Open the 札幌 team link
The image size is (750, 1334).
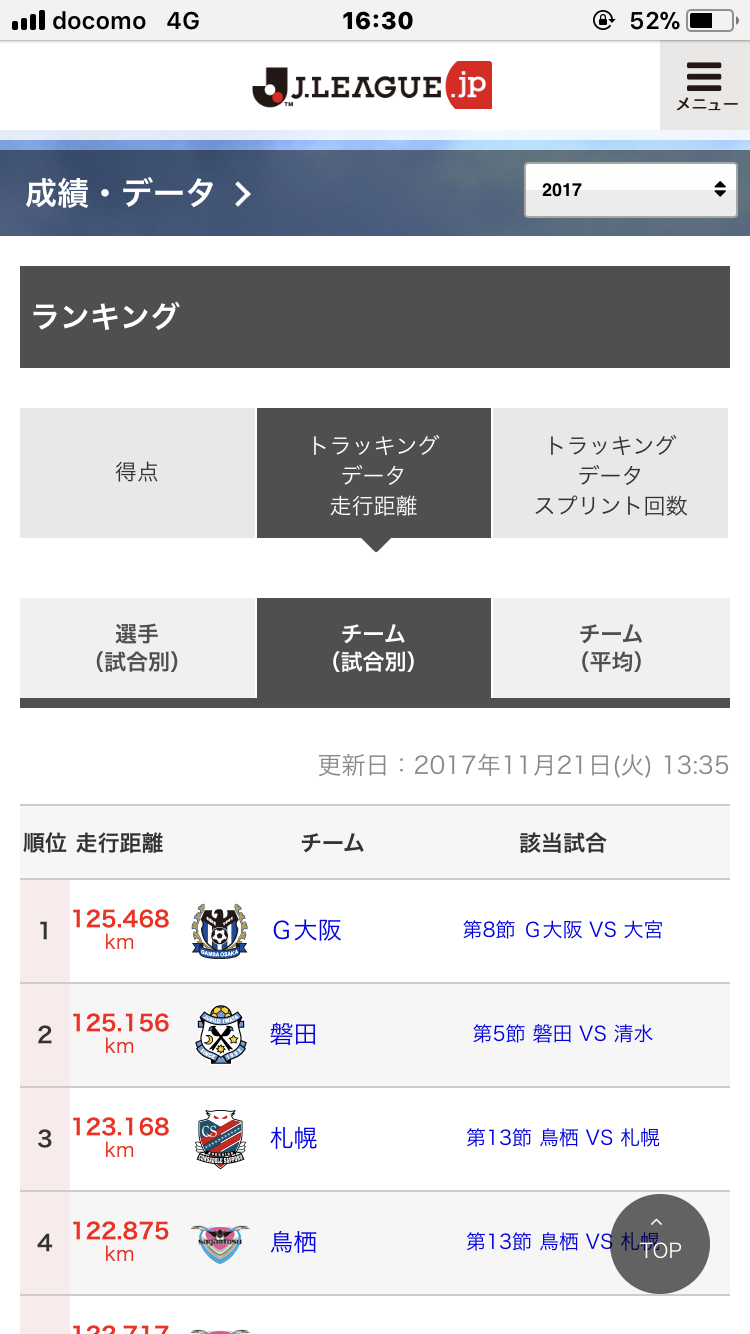(294, 1138)
